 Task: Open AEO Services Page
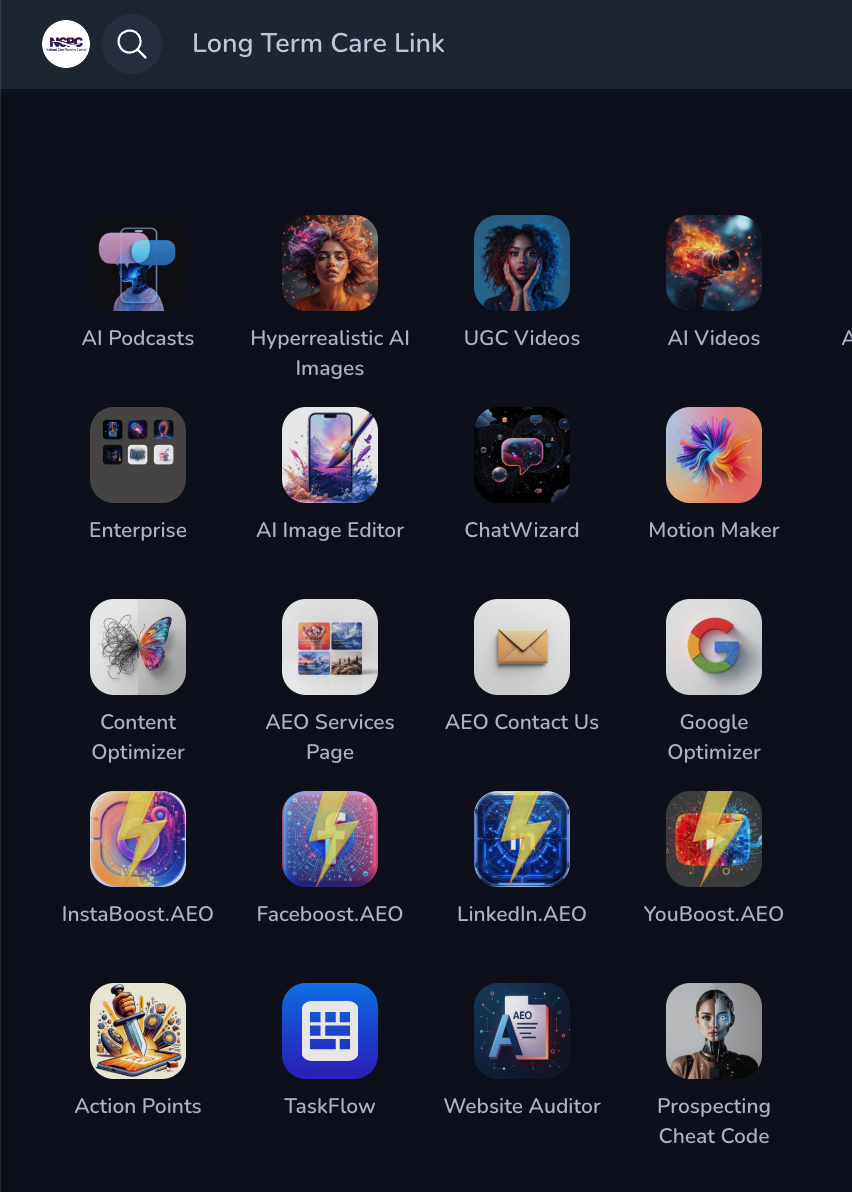[330, 647]
